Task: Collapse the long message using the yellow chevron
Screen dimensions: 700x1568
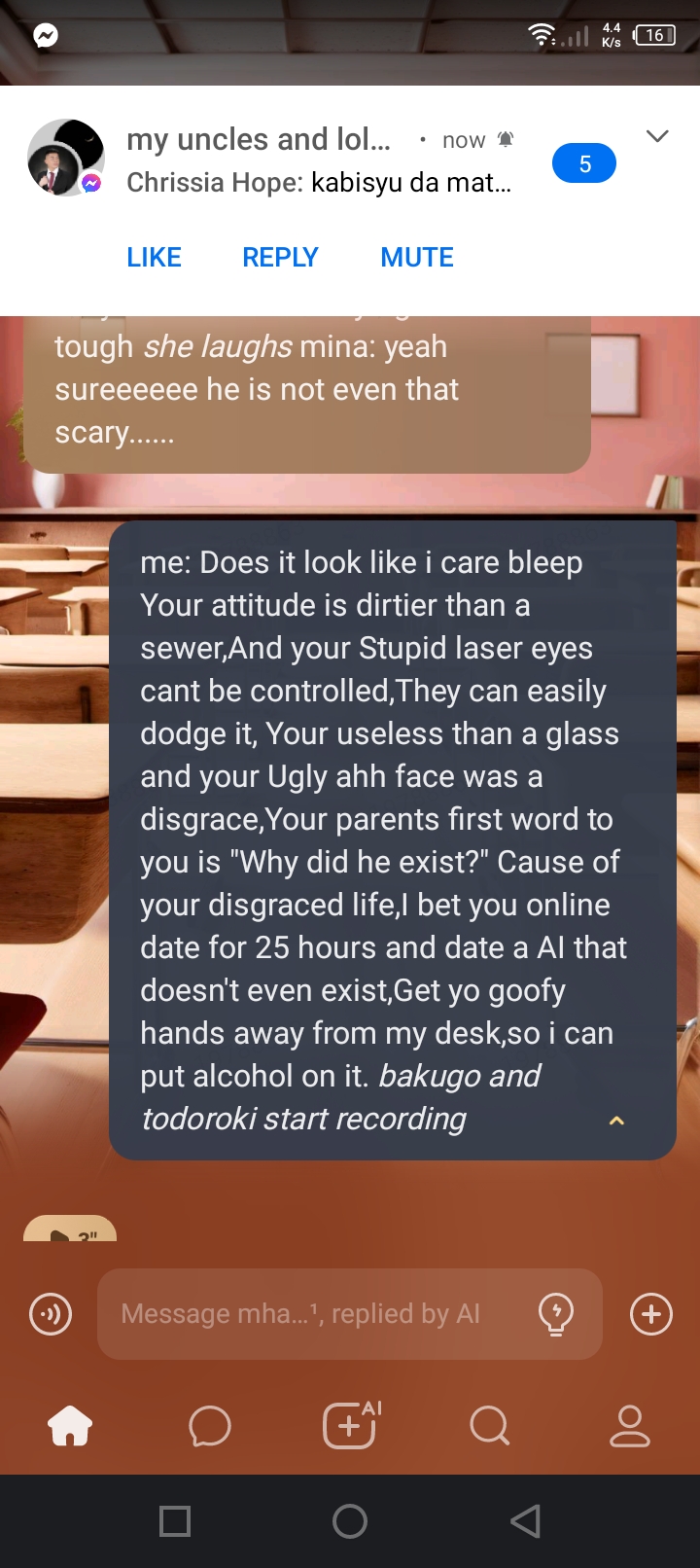Action: [x=616, y=1121]
